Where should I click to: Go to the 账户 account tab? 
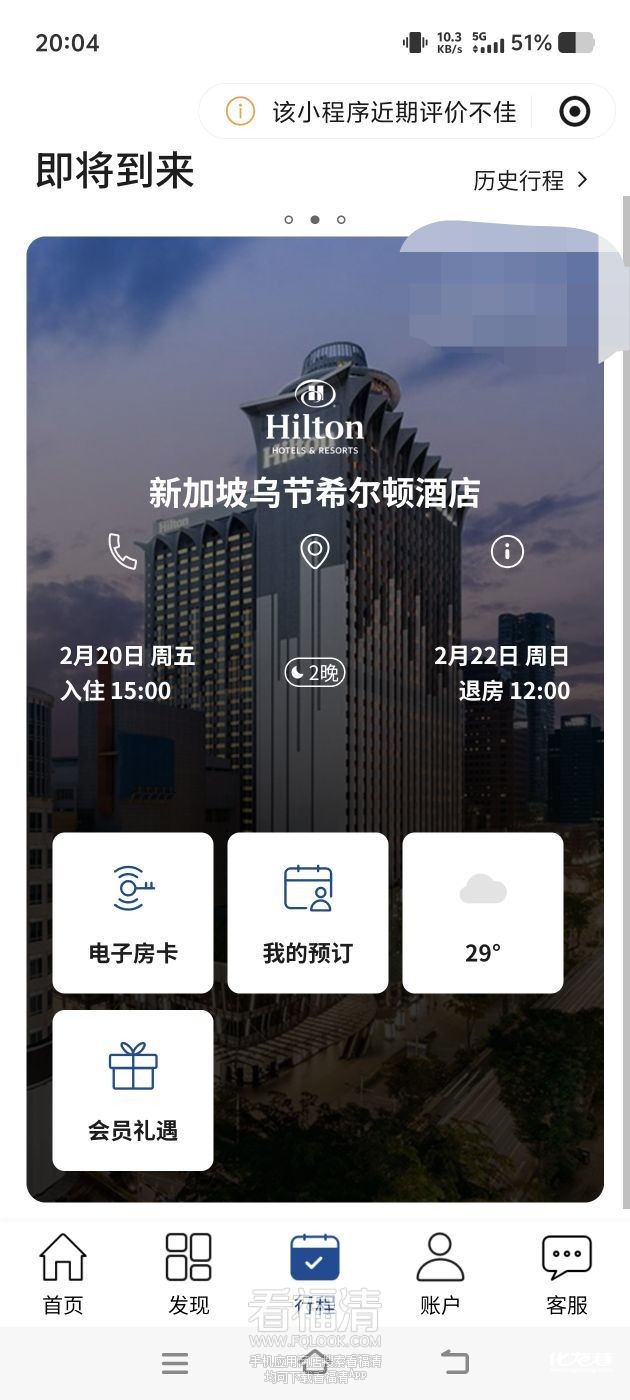coord(440,1274)
